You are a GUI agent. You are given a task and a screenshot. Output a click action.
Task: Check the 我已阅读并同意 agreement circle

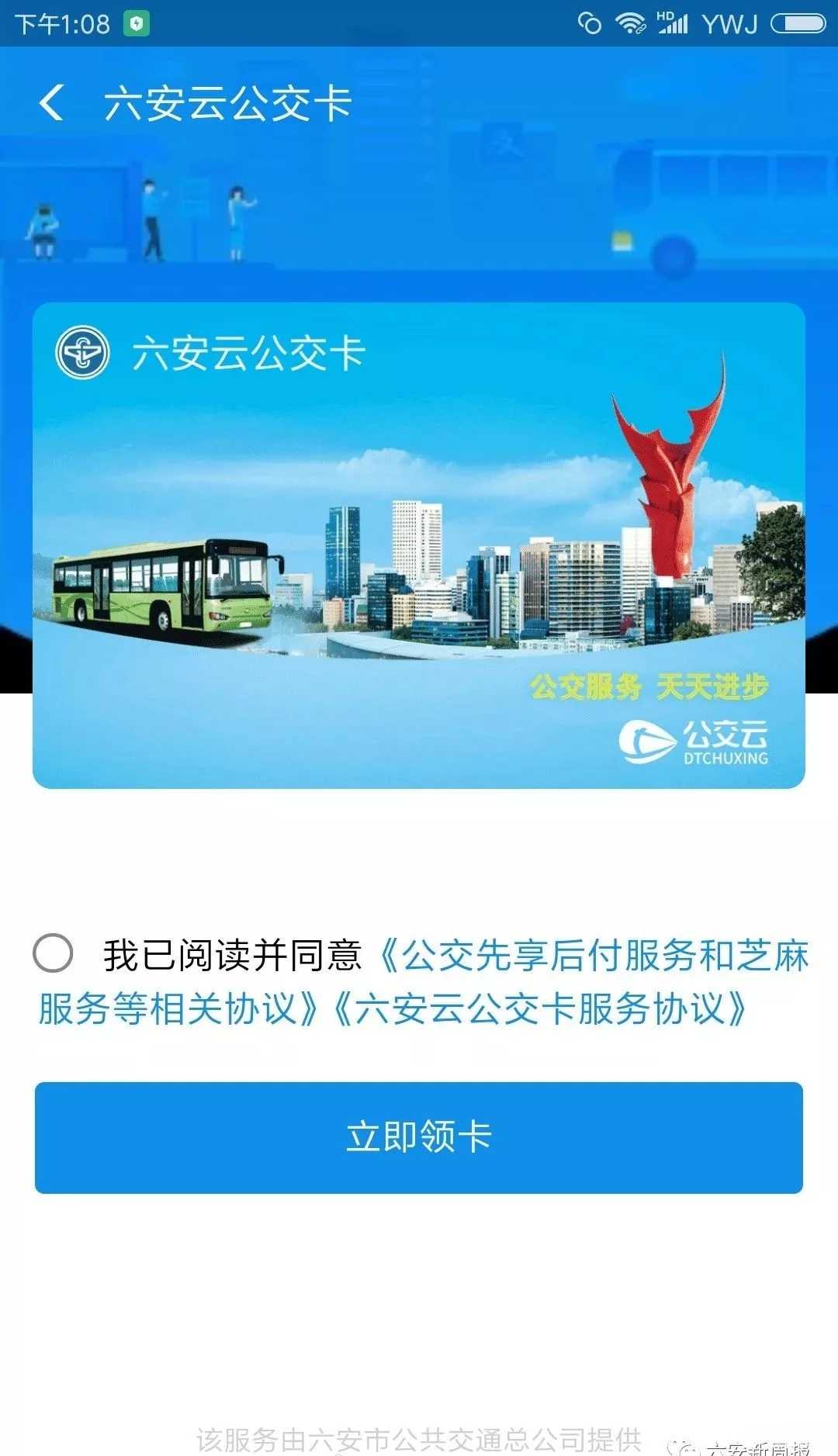pos(53,953)
